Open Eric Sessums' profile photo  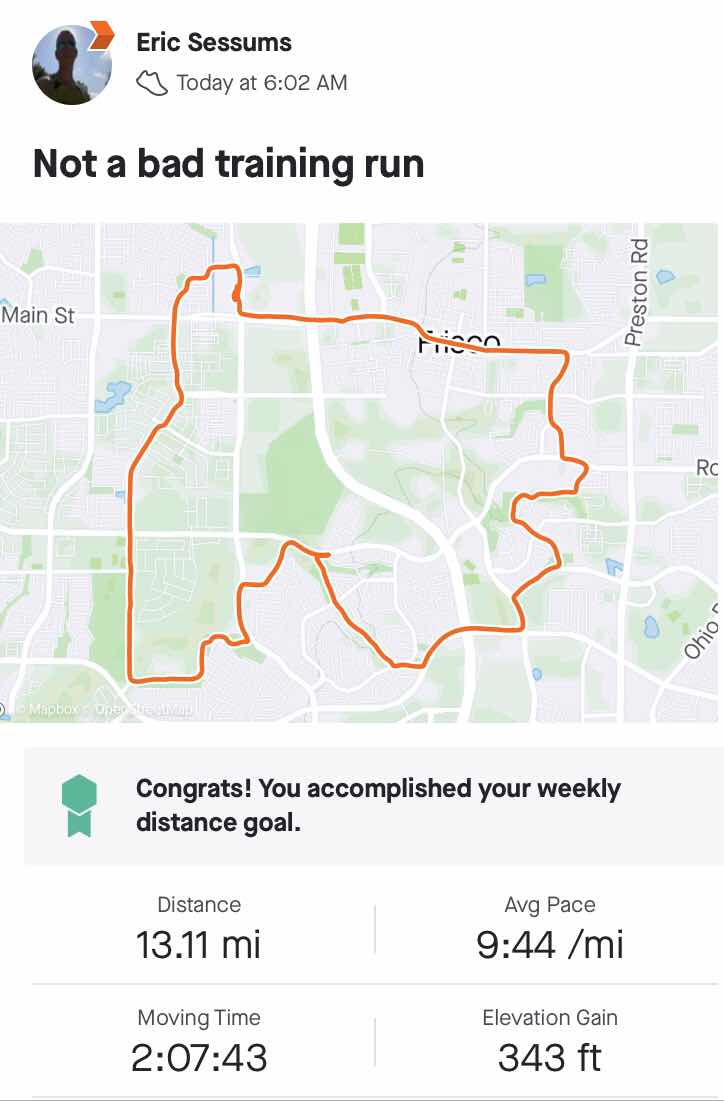pos(70,64)
